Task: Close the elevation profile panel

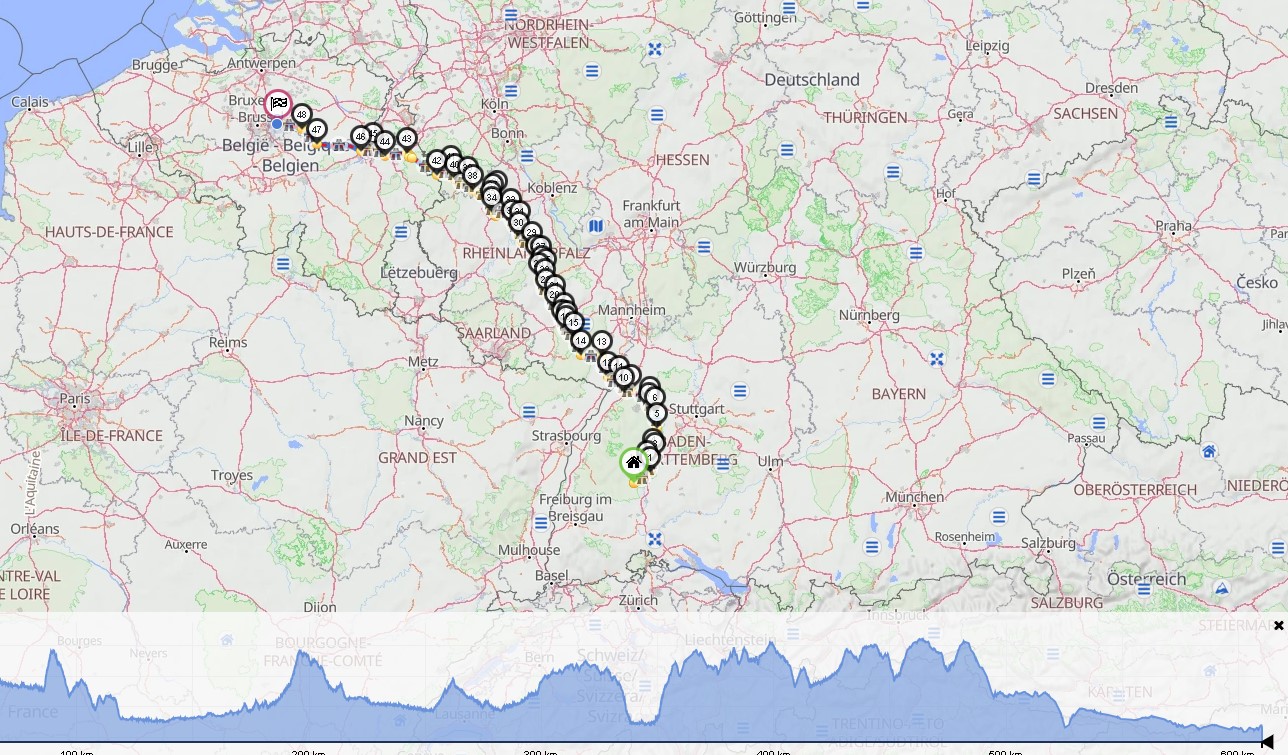Action: click(1278, 626)
